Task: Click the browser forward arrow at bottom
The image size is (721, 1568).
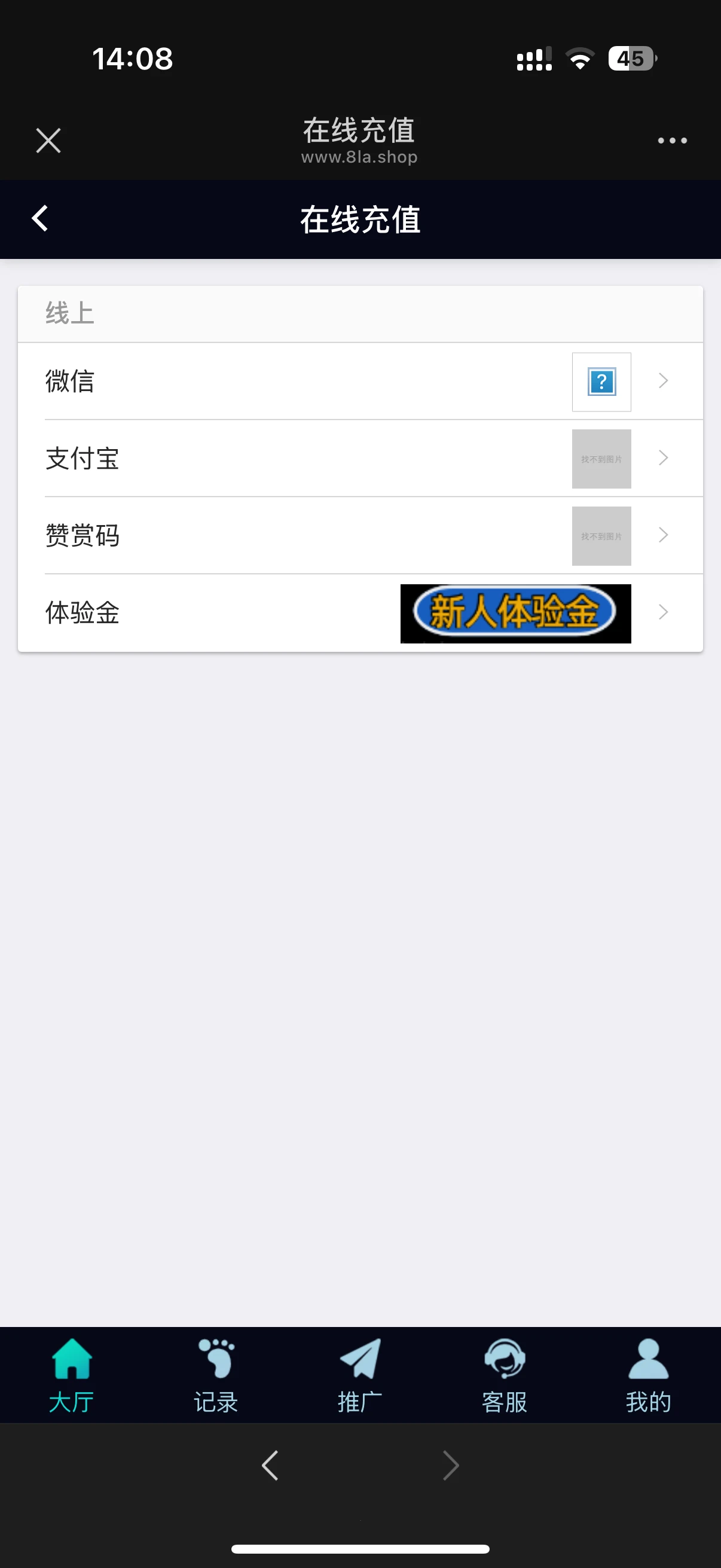Action: pos(450,1465)
